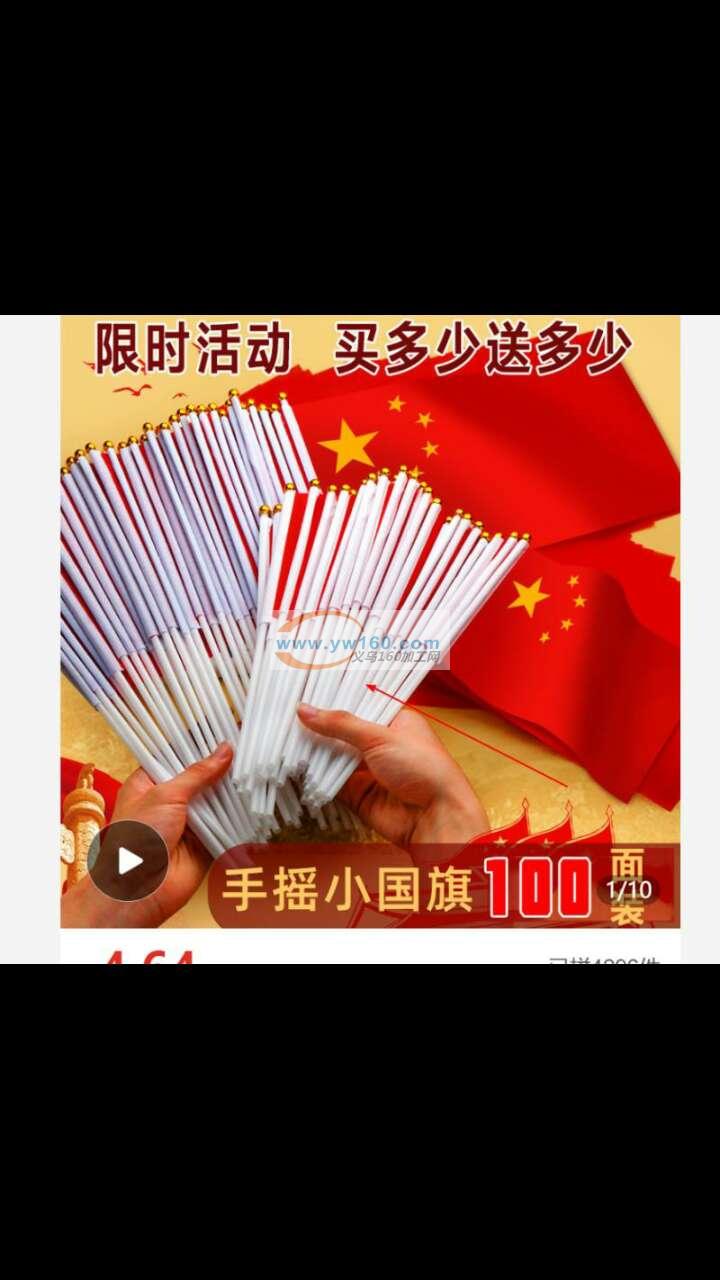Play the product video
This screenshot has height=1280, width=720.
point(128,861)
